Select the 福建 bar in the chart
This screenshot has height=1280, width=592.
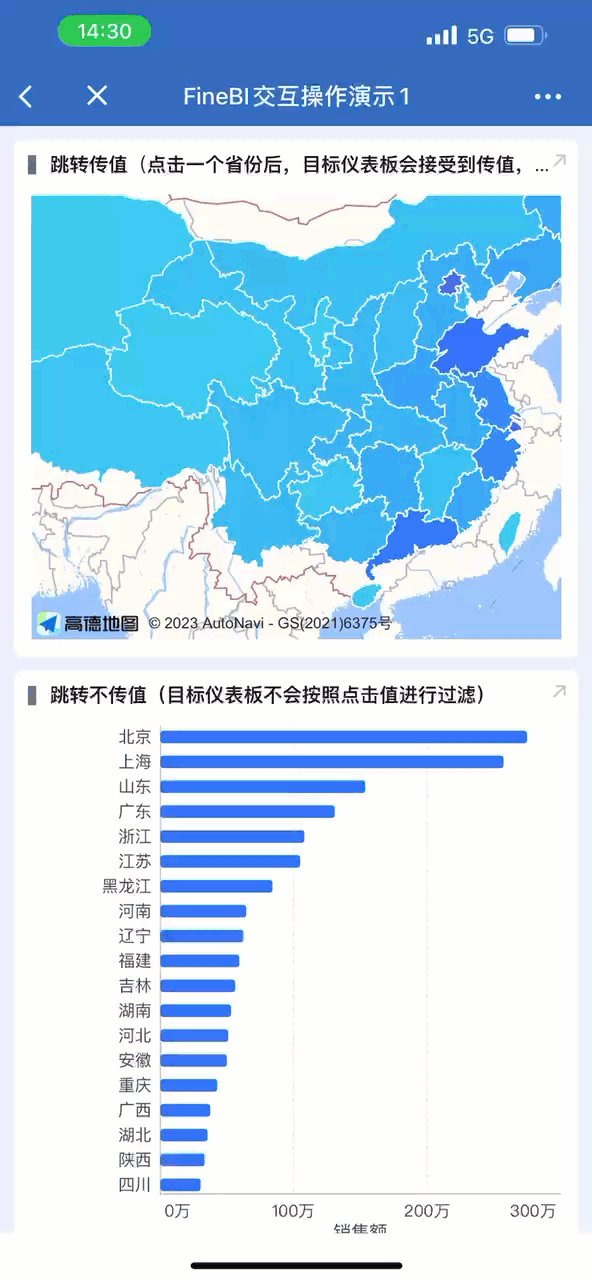coord(199,961)
